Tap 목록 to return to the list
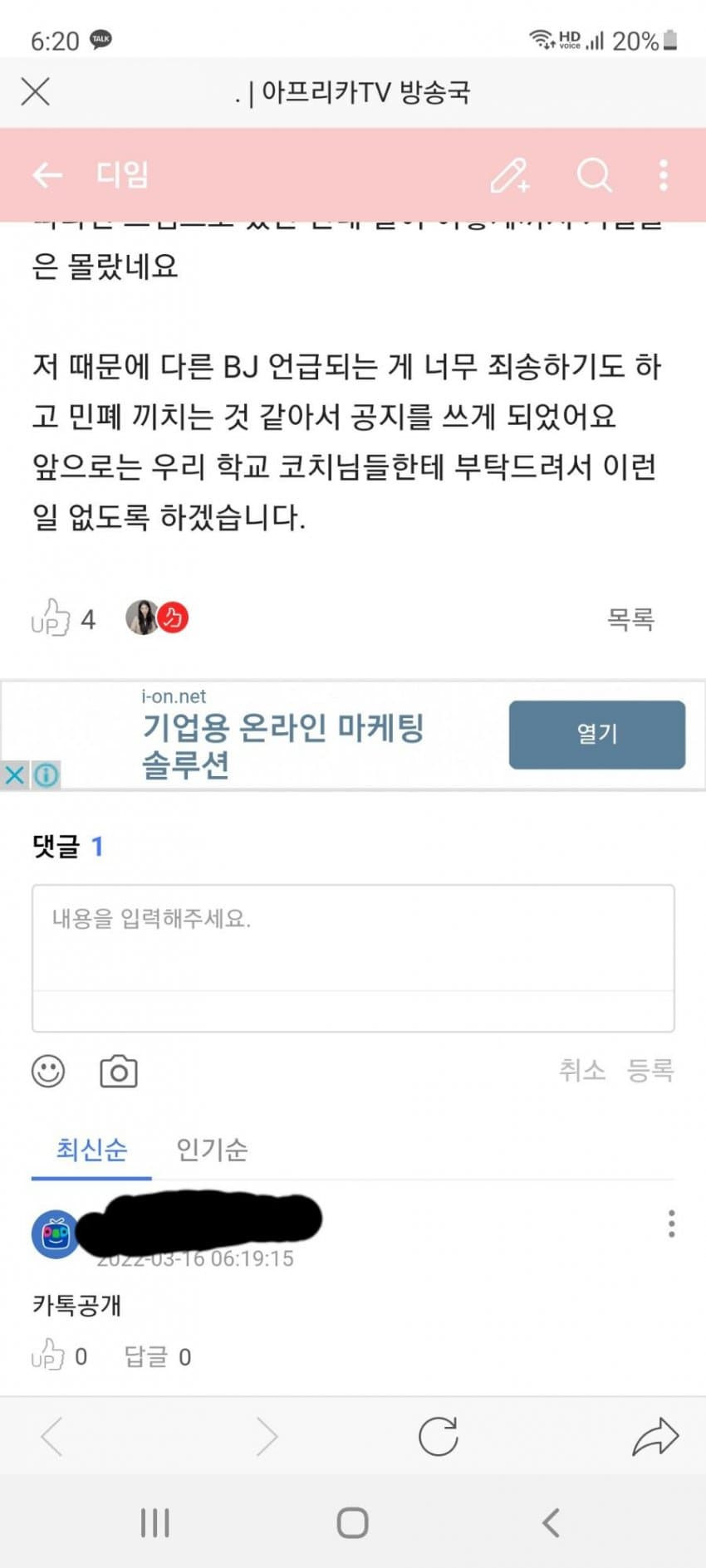706x1568 pixels. 630,618
